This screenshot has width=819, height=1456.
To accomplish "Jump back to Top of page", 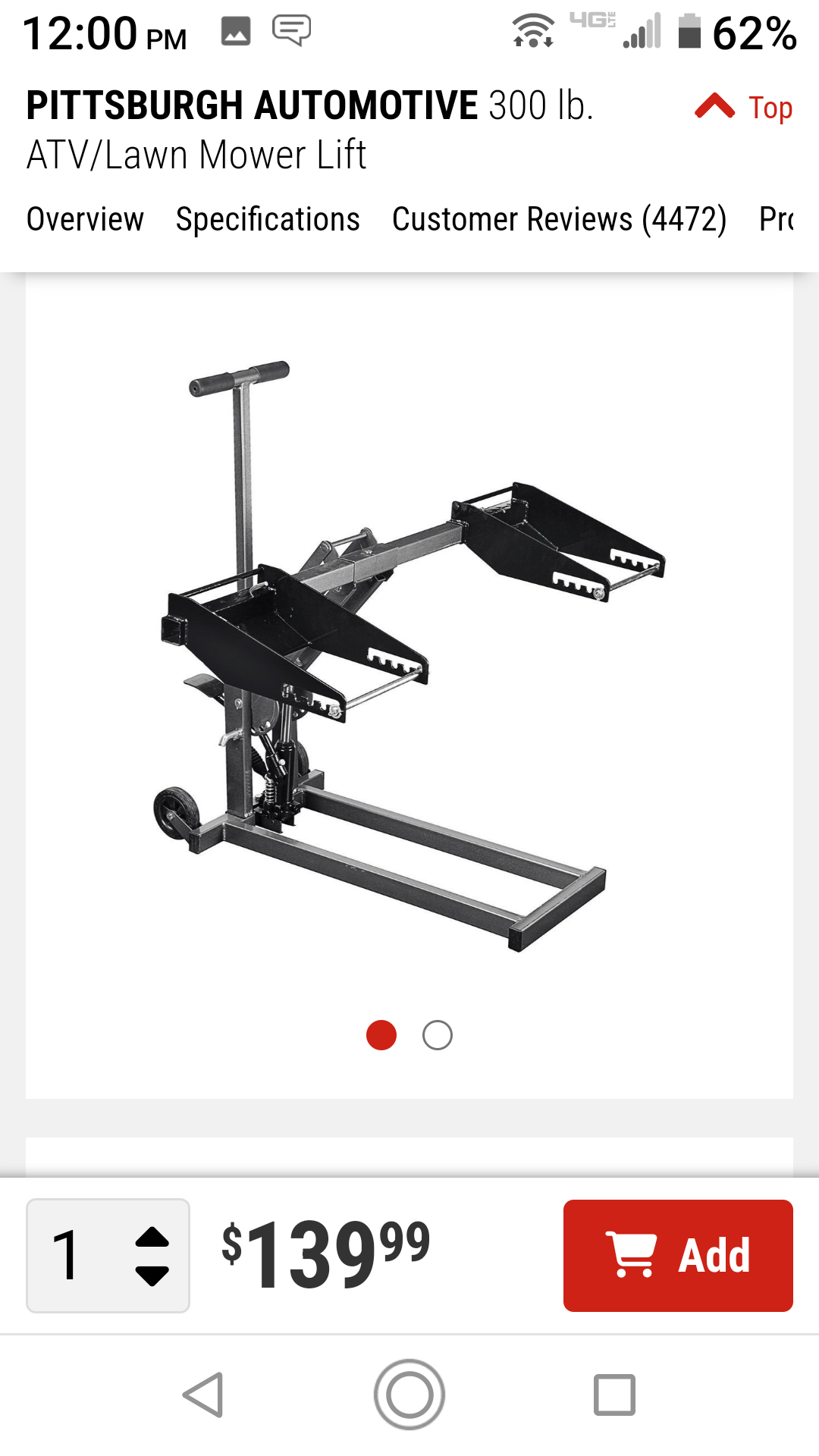I will click(744, 108).
